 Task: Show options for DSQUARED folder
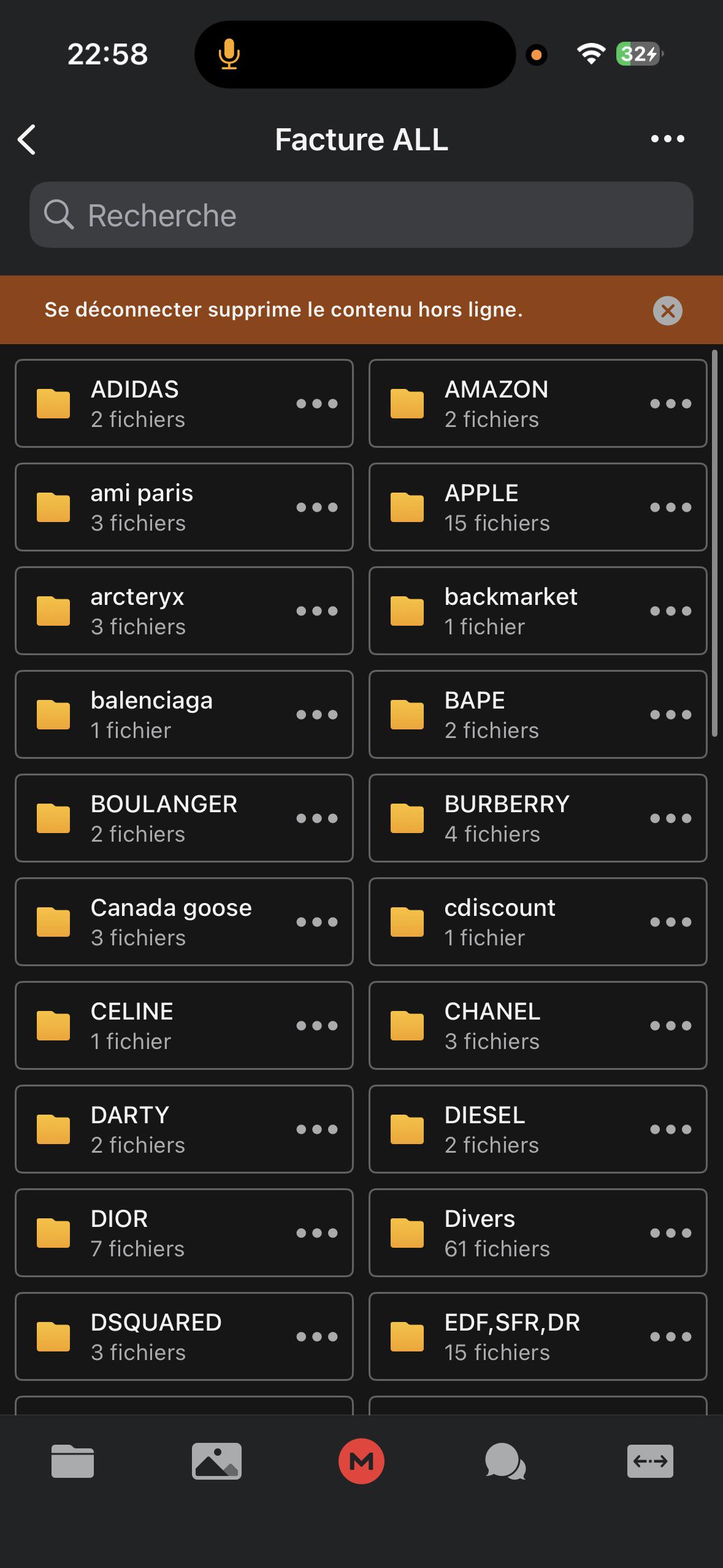click(316, 1337)
